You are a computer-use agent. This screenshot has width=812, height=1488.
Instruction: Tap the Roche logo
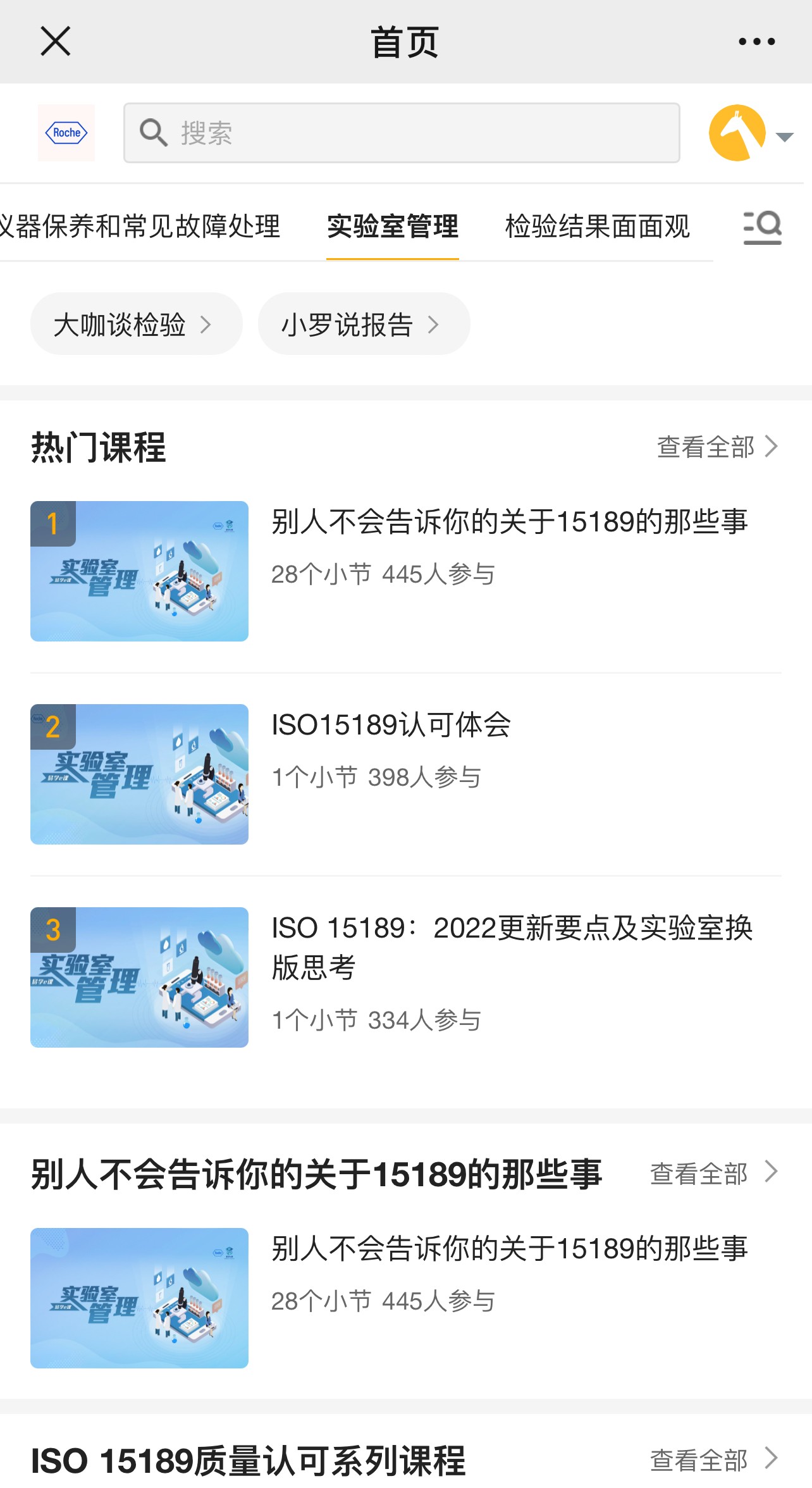tap(66, 133)
